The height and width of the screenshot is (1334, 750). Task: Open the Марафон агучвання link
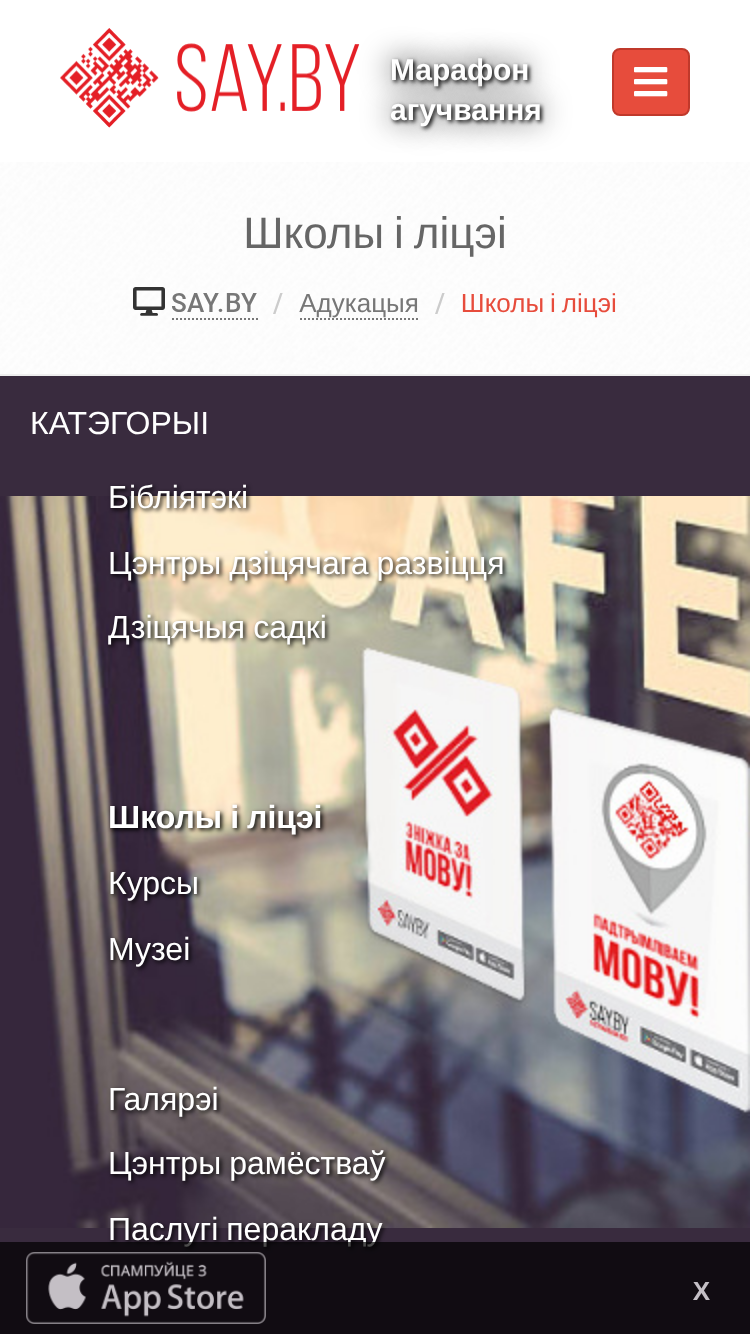466,90
